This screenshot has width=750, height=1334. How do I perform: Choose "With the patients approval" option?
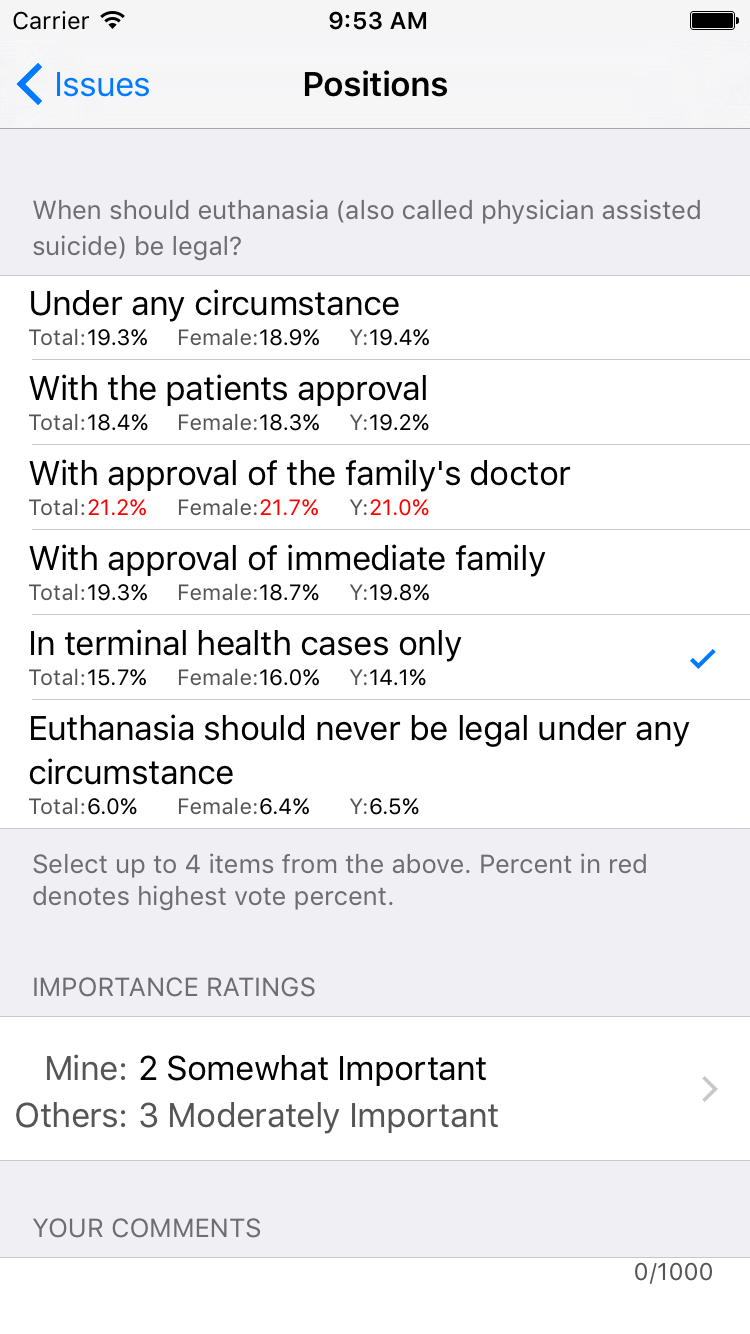[375, 403]
